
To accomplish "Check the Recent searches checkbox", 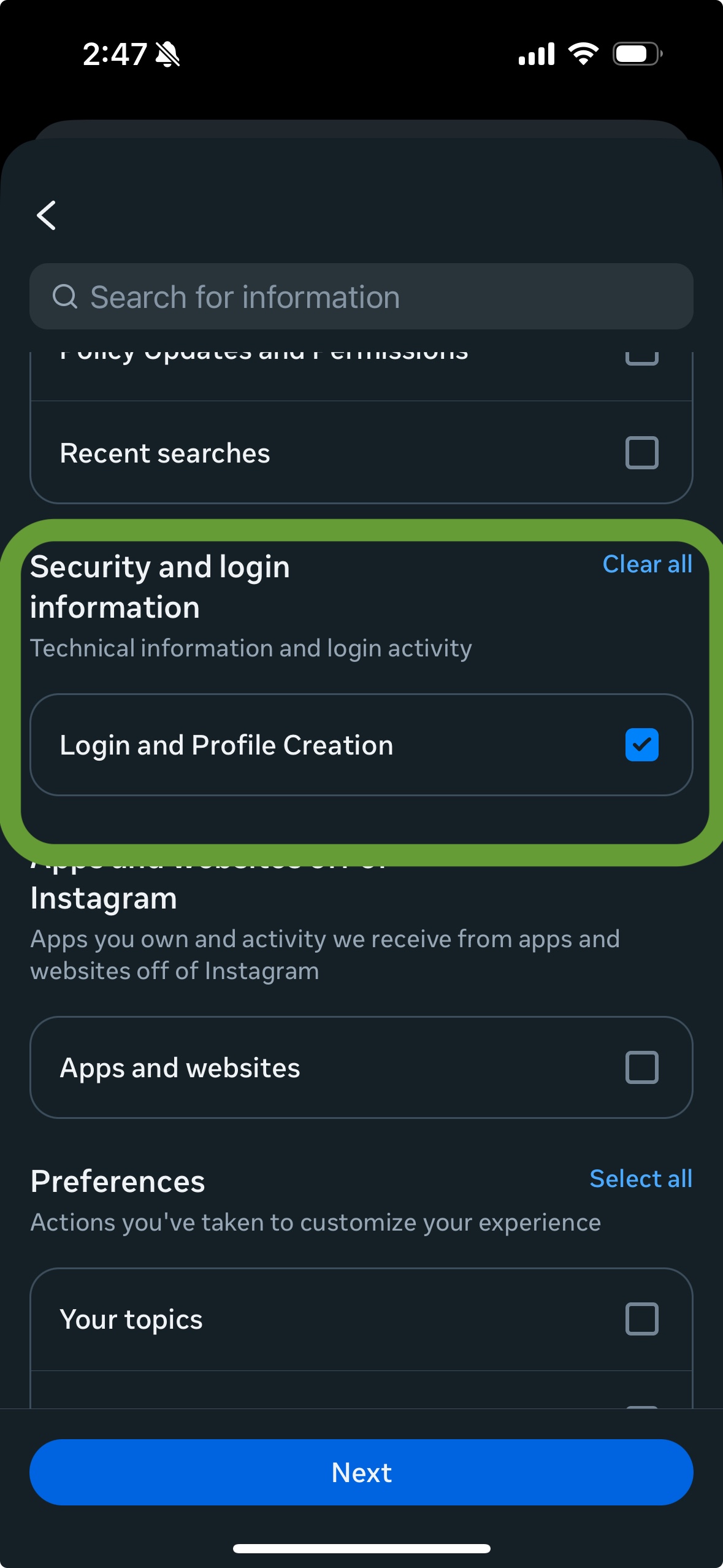I will 641,453.
